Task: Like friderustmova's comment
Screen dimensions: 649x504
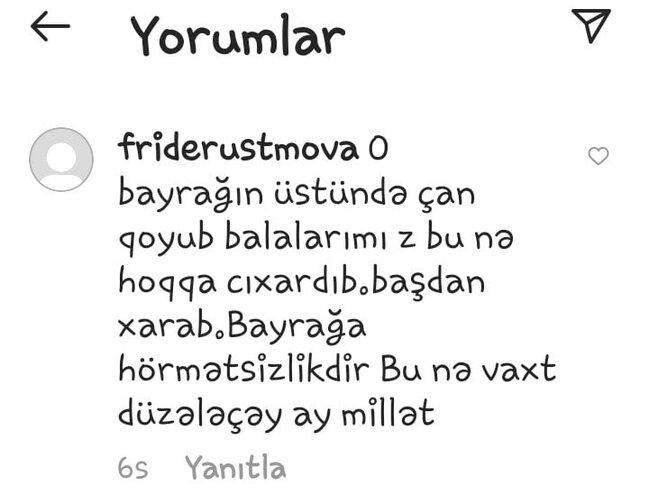Action: pyautogui.click(x=598, y=156)
